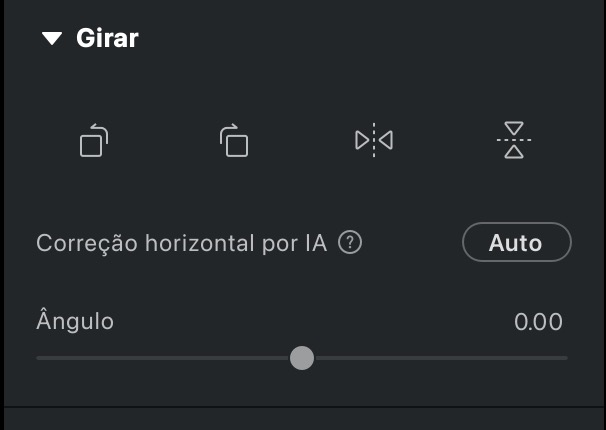Rotate image counterclockwise

click(94, 141)
